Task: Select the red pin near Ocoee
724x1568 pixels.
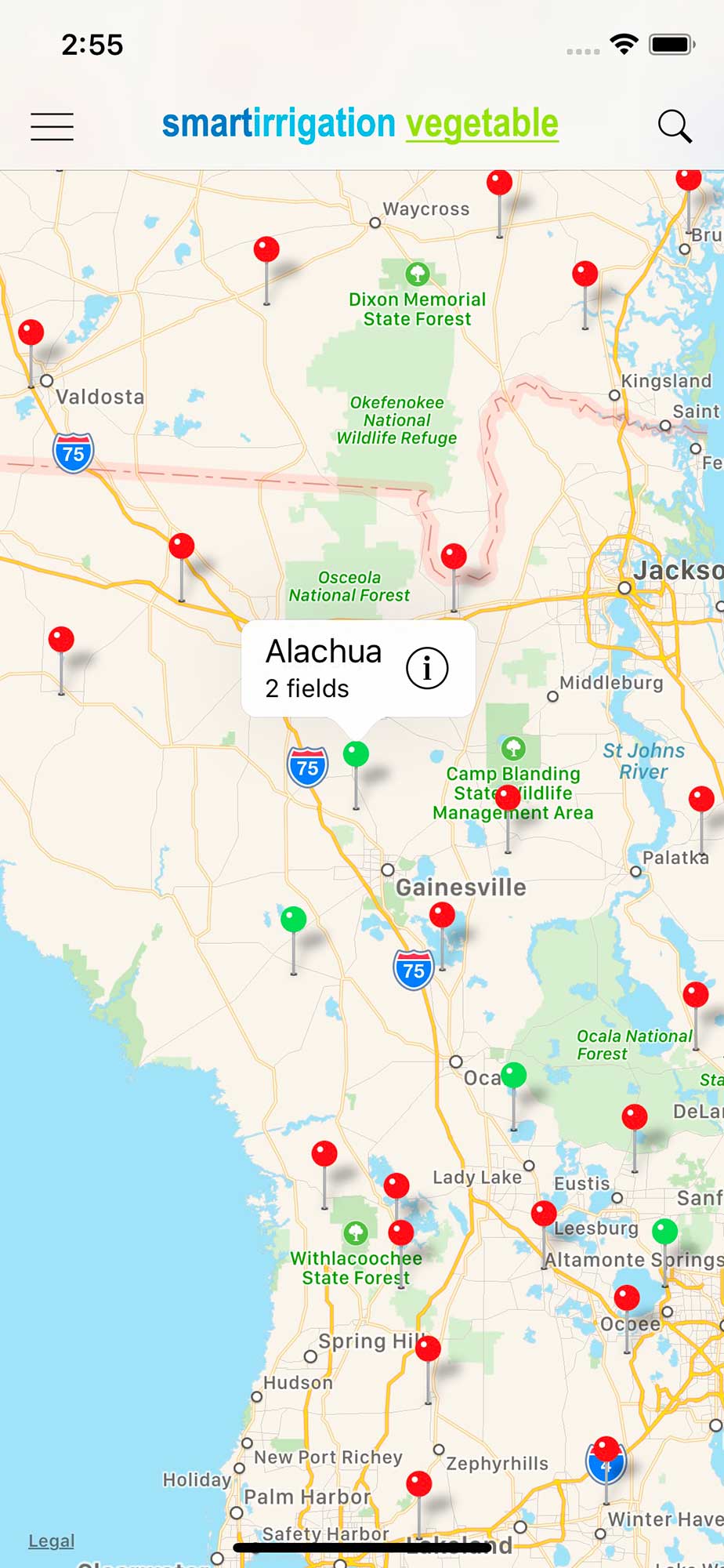Action: [x=627, y=1298]
